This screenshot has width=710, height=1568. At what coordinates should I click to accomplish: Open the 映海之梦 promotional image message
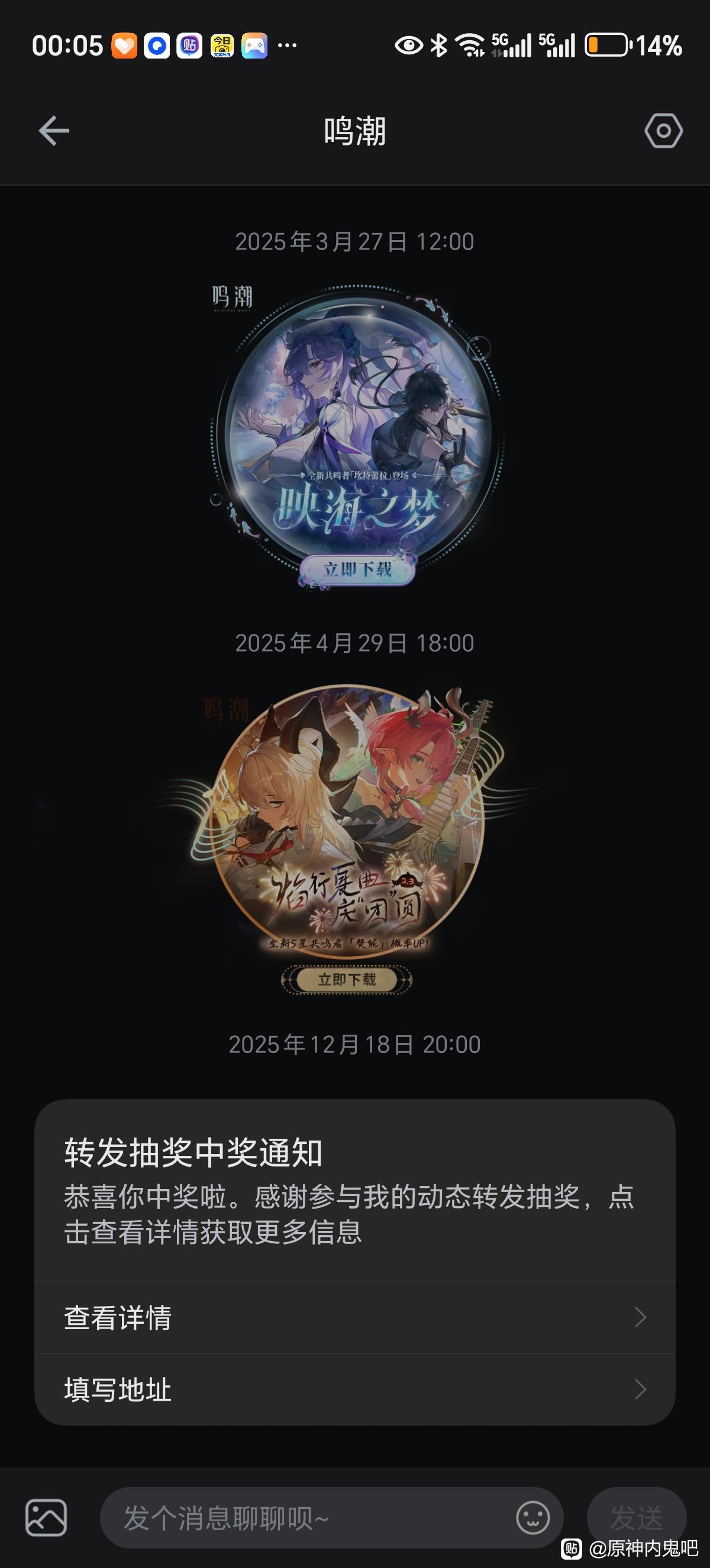[x=356, y=435]
